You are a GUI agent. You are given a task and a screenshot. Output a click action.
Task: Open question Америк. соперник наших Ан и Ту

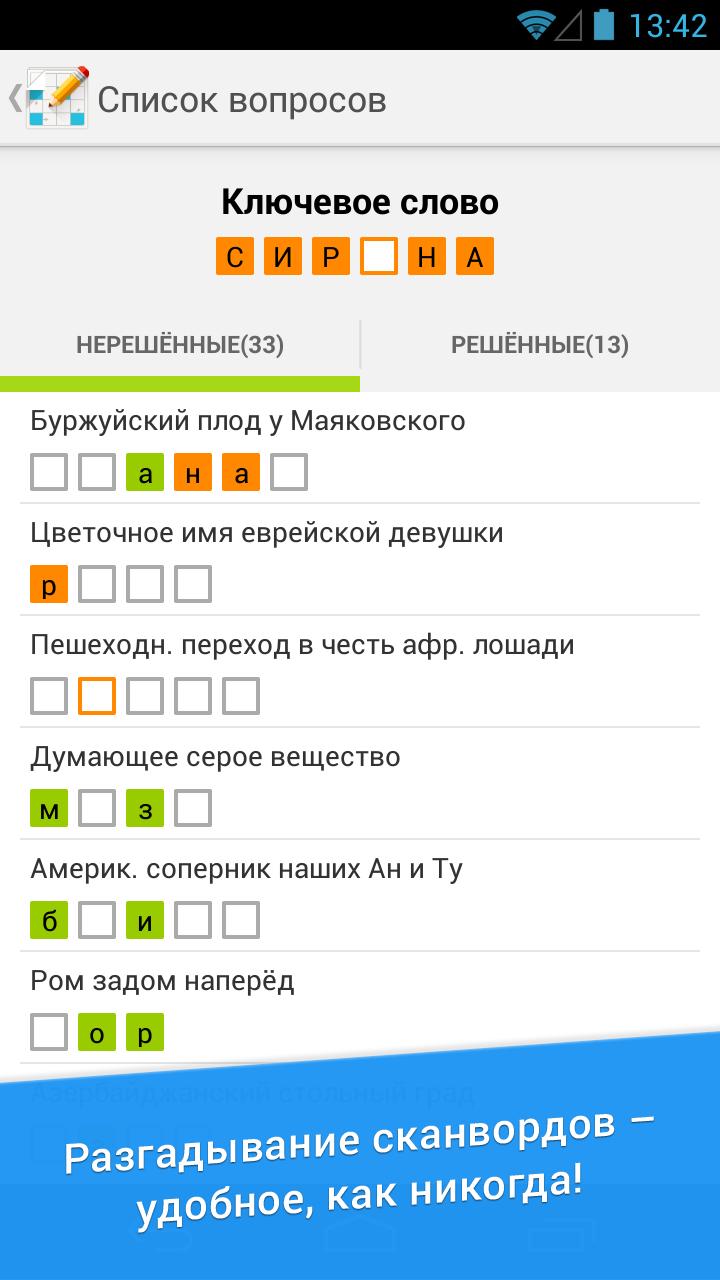coord(360,895)
